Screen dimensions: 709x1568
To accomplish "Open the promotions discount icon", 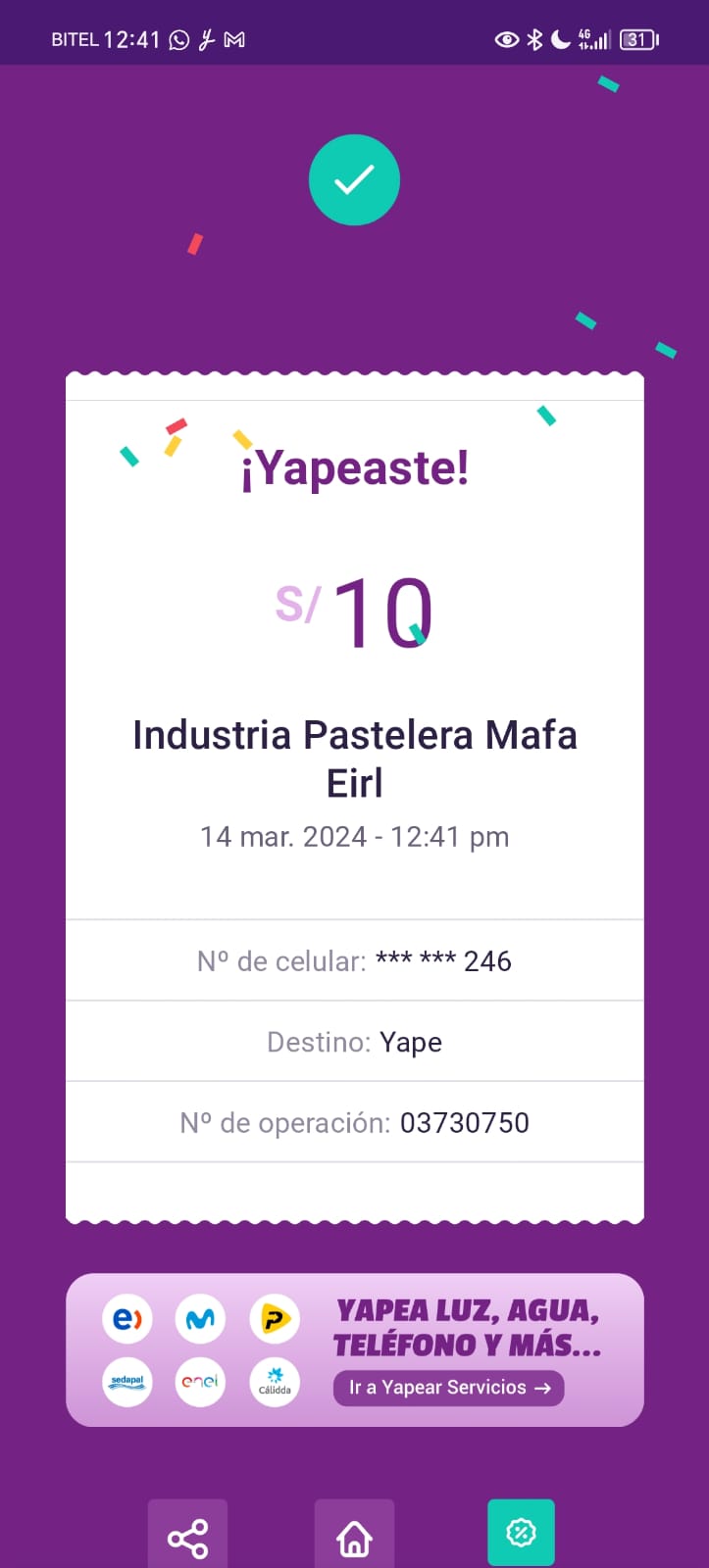I will click(521, 1534).
